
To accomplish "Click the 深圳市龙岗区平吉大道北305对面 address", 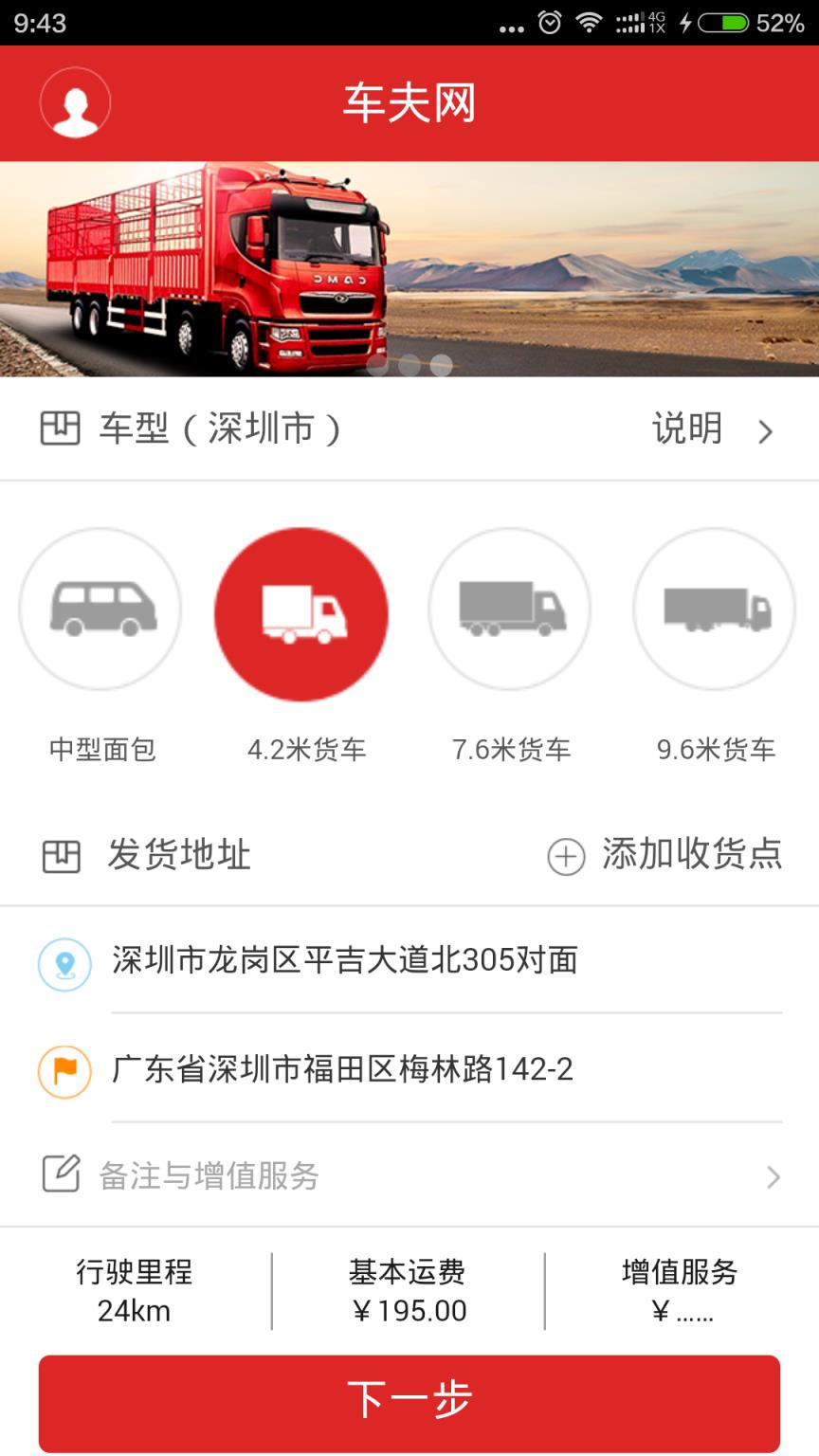I will point(341,961).
